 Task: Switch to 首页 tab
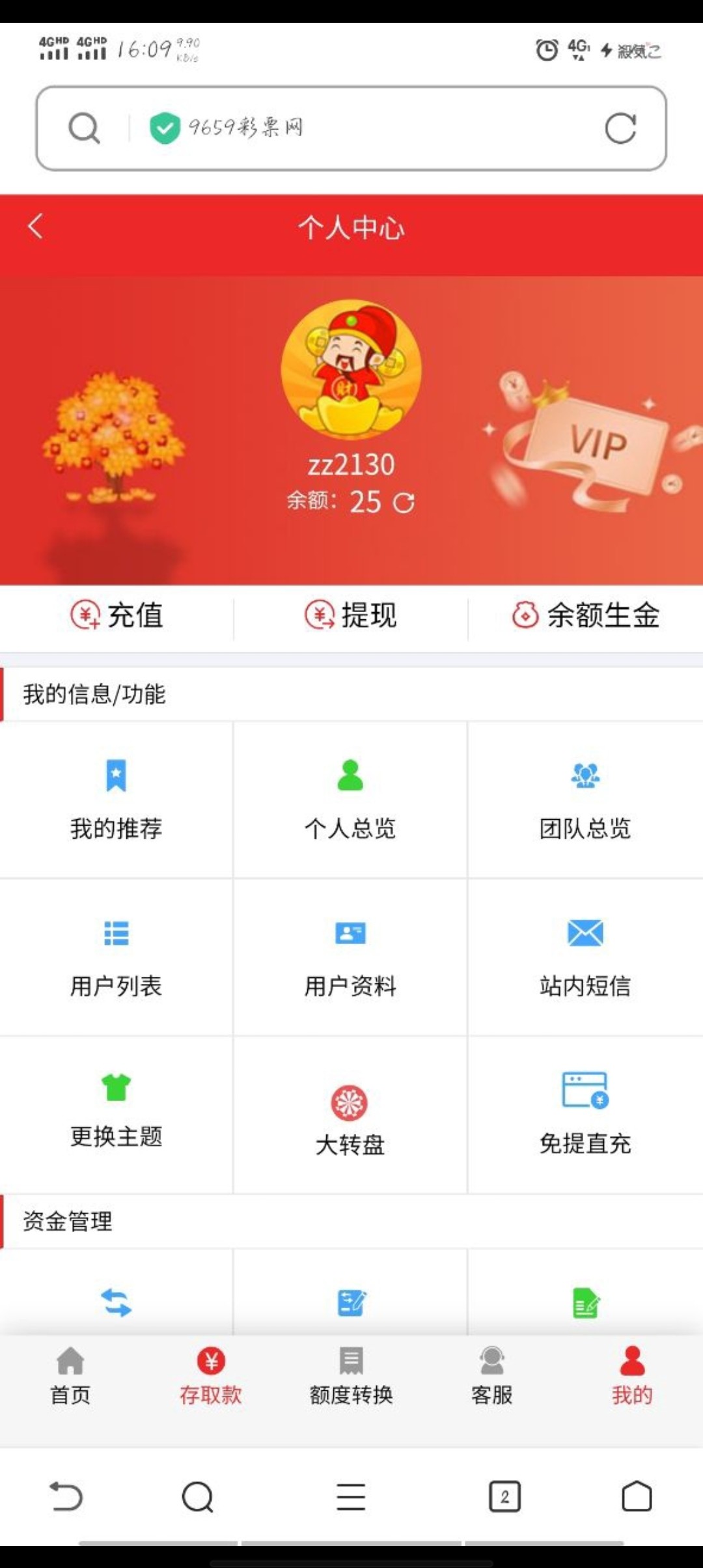(x=70, y=1375)
